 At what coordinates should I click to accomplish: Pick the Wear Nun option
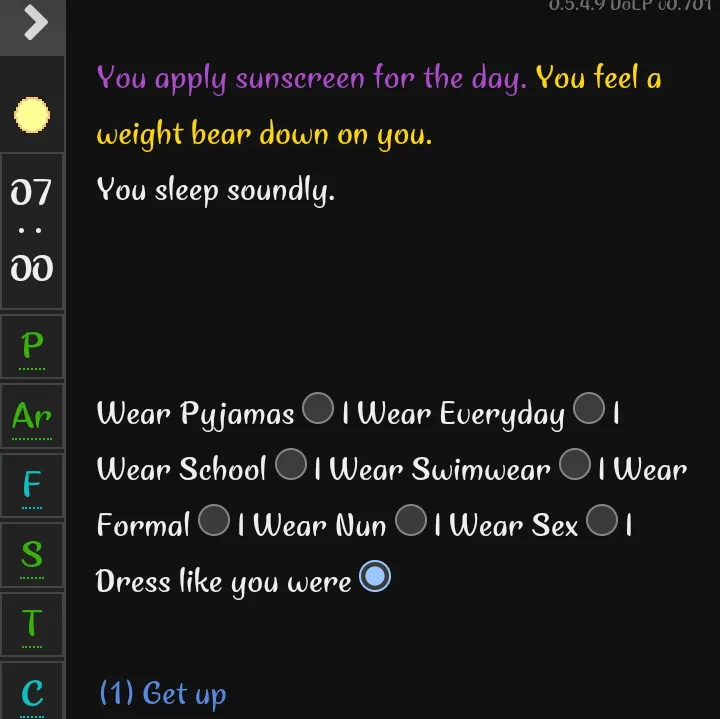(x=410, y=521)
